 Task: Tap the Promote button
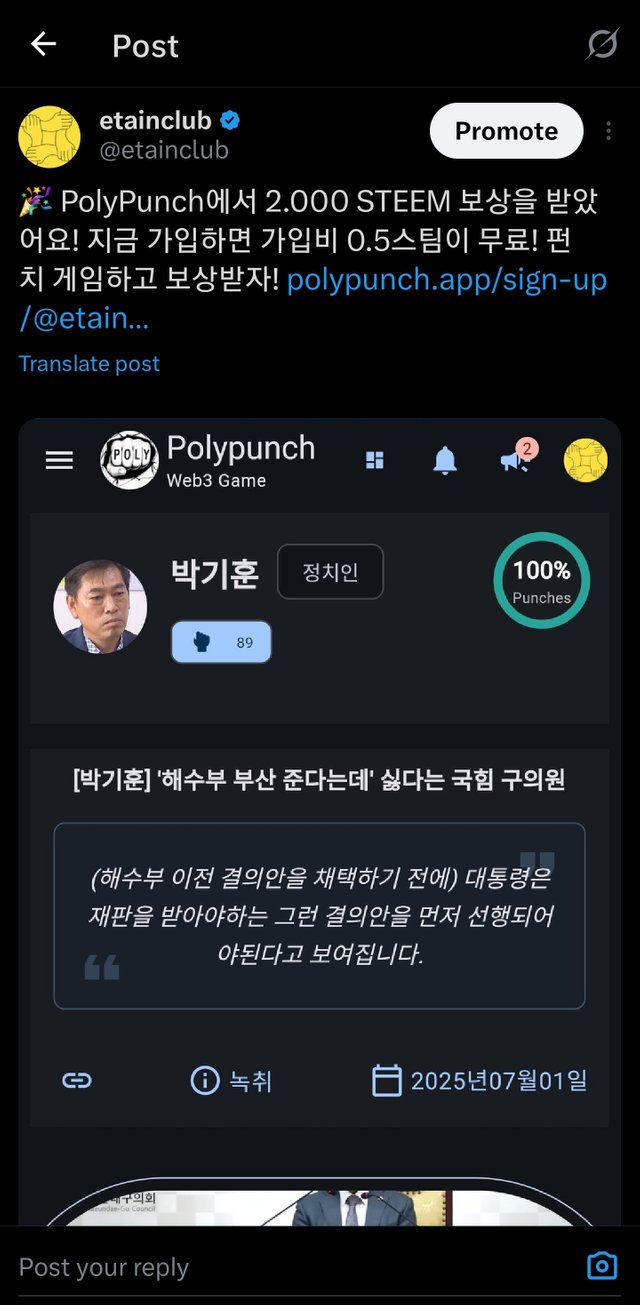[x=506, y=131]
